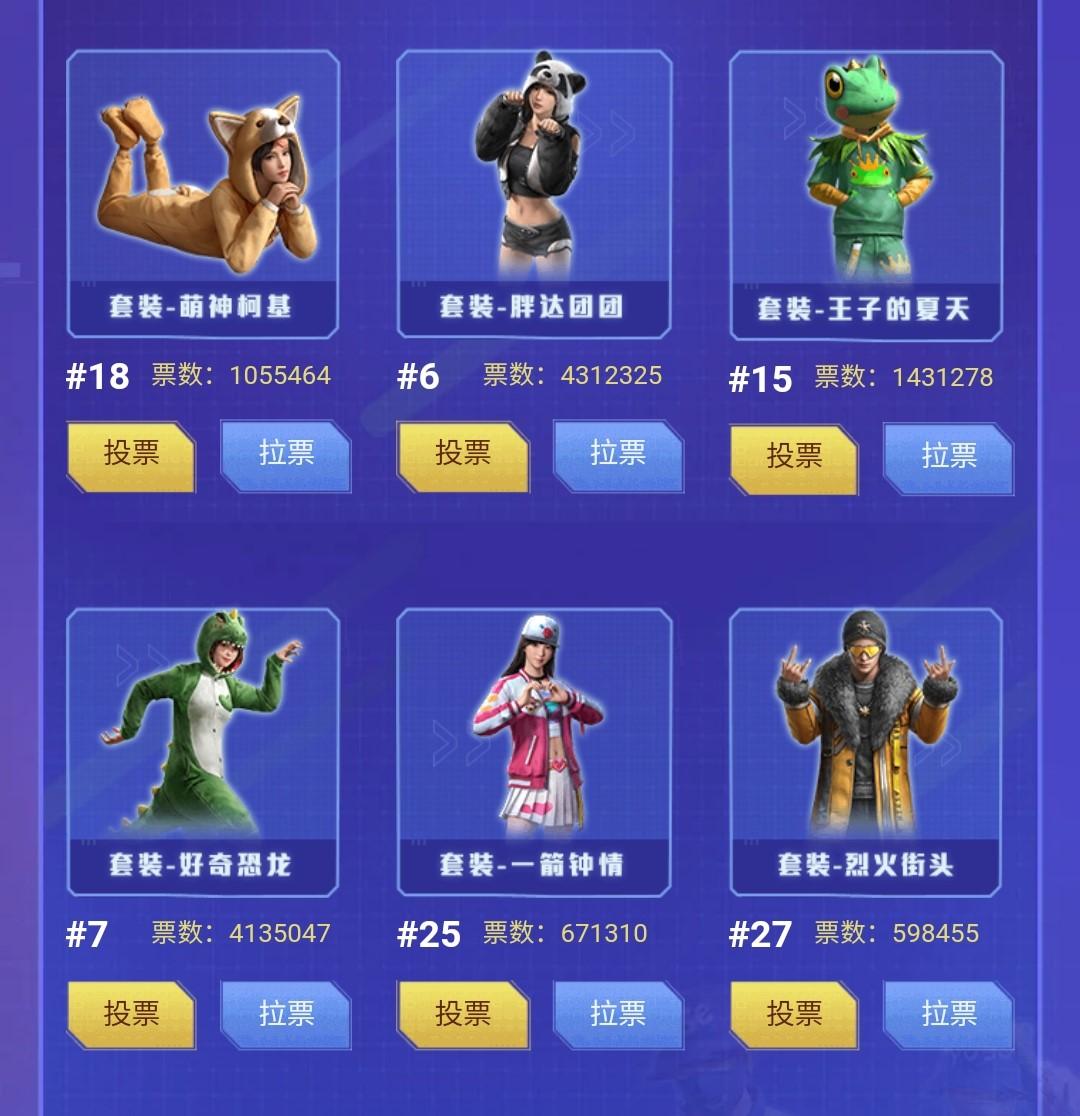Vote 投票 for 套装-烈火街头
Viewport: 1080px width, 1116px height.
coord(794,1014)
